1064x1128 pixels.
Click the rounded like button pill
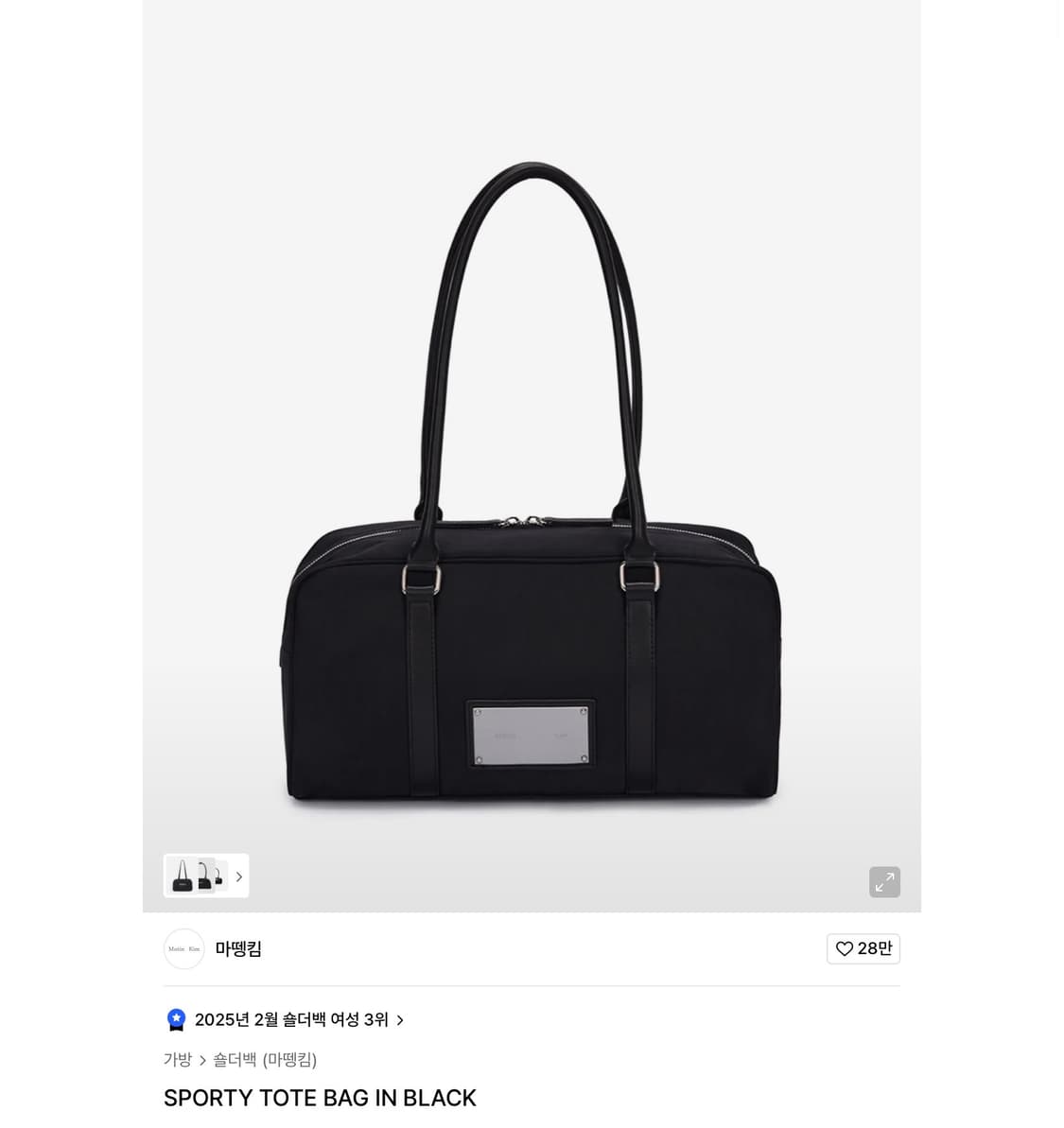tap(863, 948)
